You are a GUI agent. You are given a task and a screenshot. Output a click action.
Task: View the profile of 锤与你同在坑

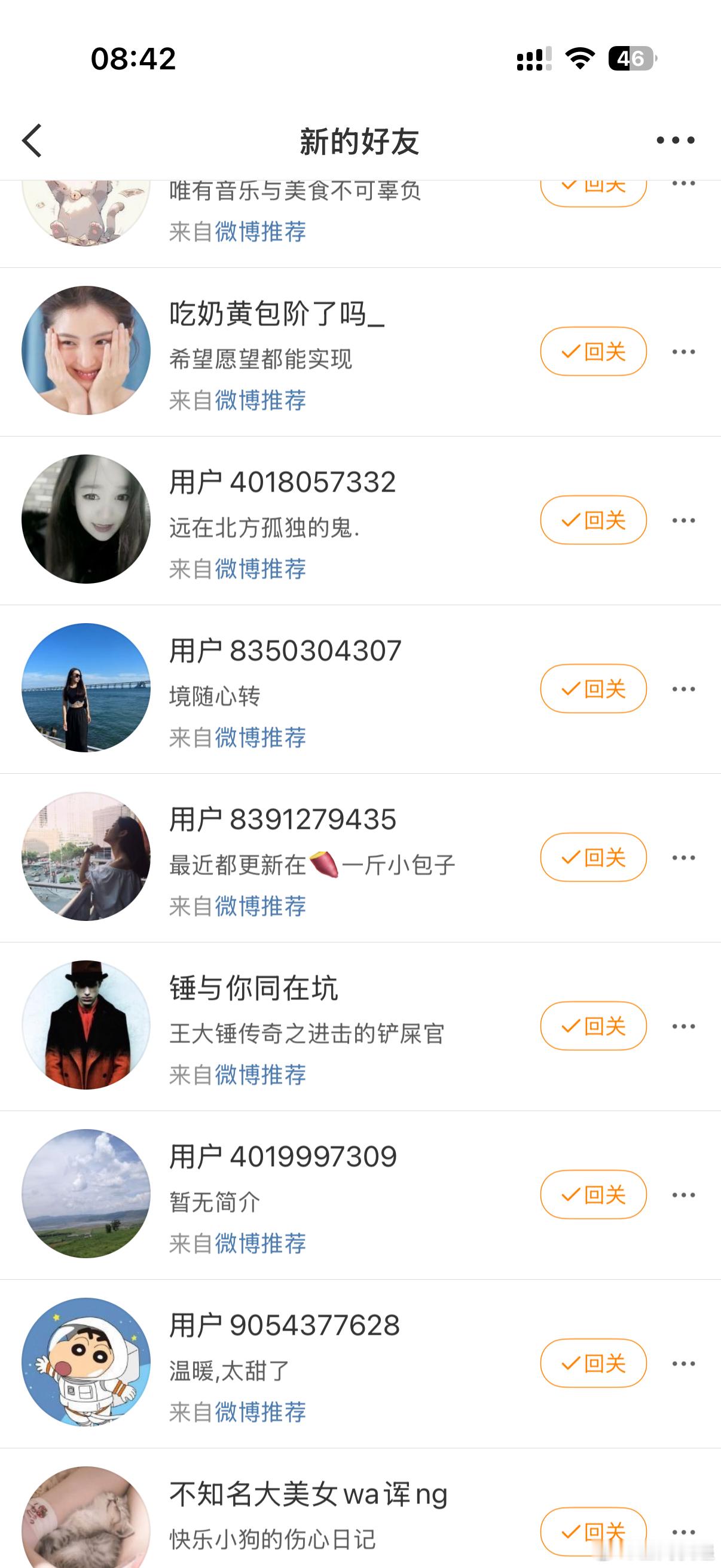point(253,988)
